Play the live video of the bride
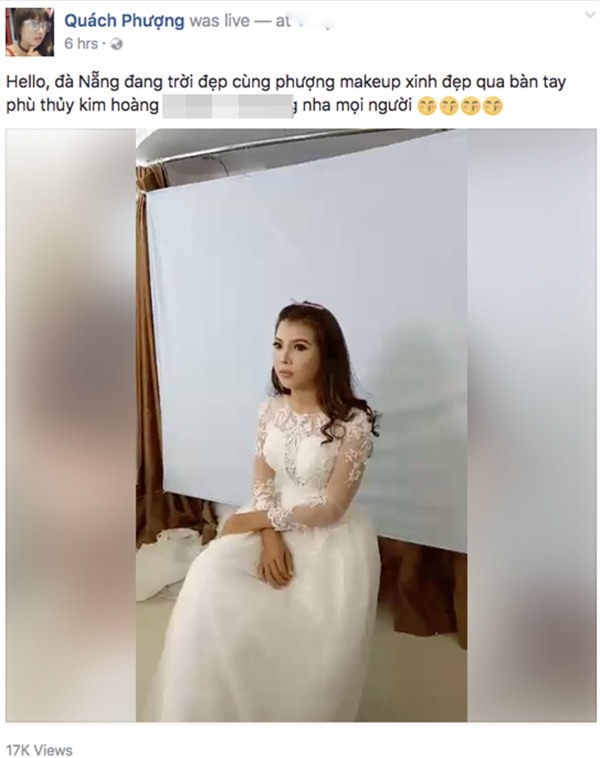600x758 pixels. (301, 425)
